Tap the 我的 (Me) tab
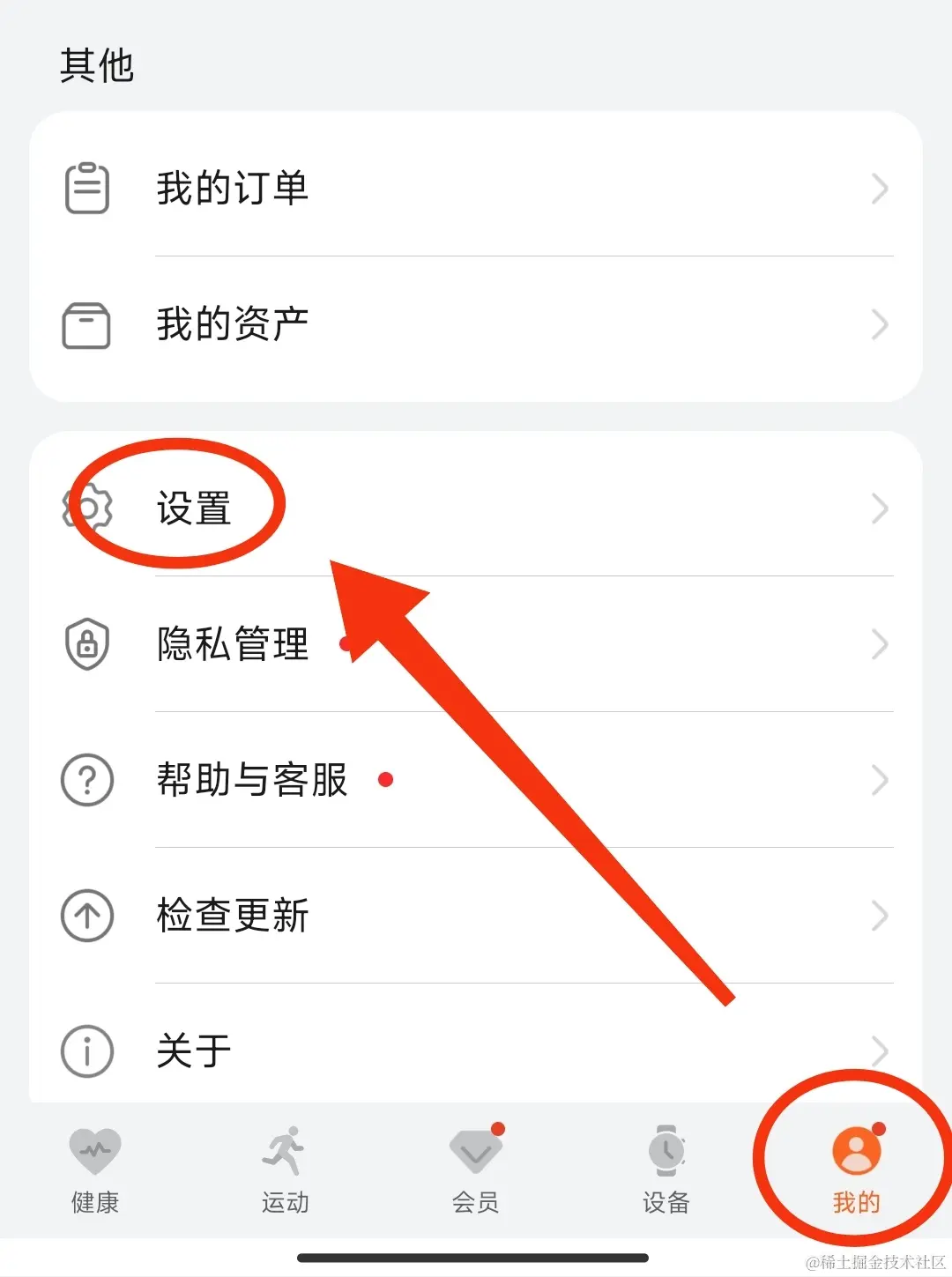Image resolution: width=952 pixels, height=1277 pixels. pyautogui.click(x=856, y=1169)
